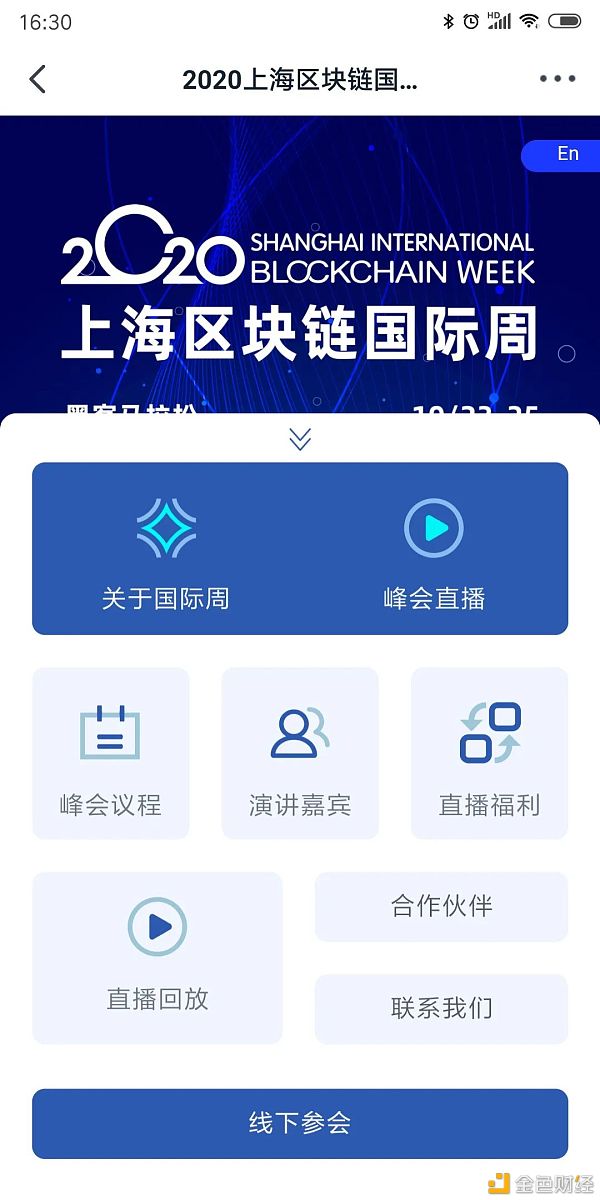Screen dimensions: 600x1200
Task: View 演讲嘉宾 speakers
Action: tap(300, 753)
